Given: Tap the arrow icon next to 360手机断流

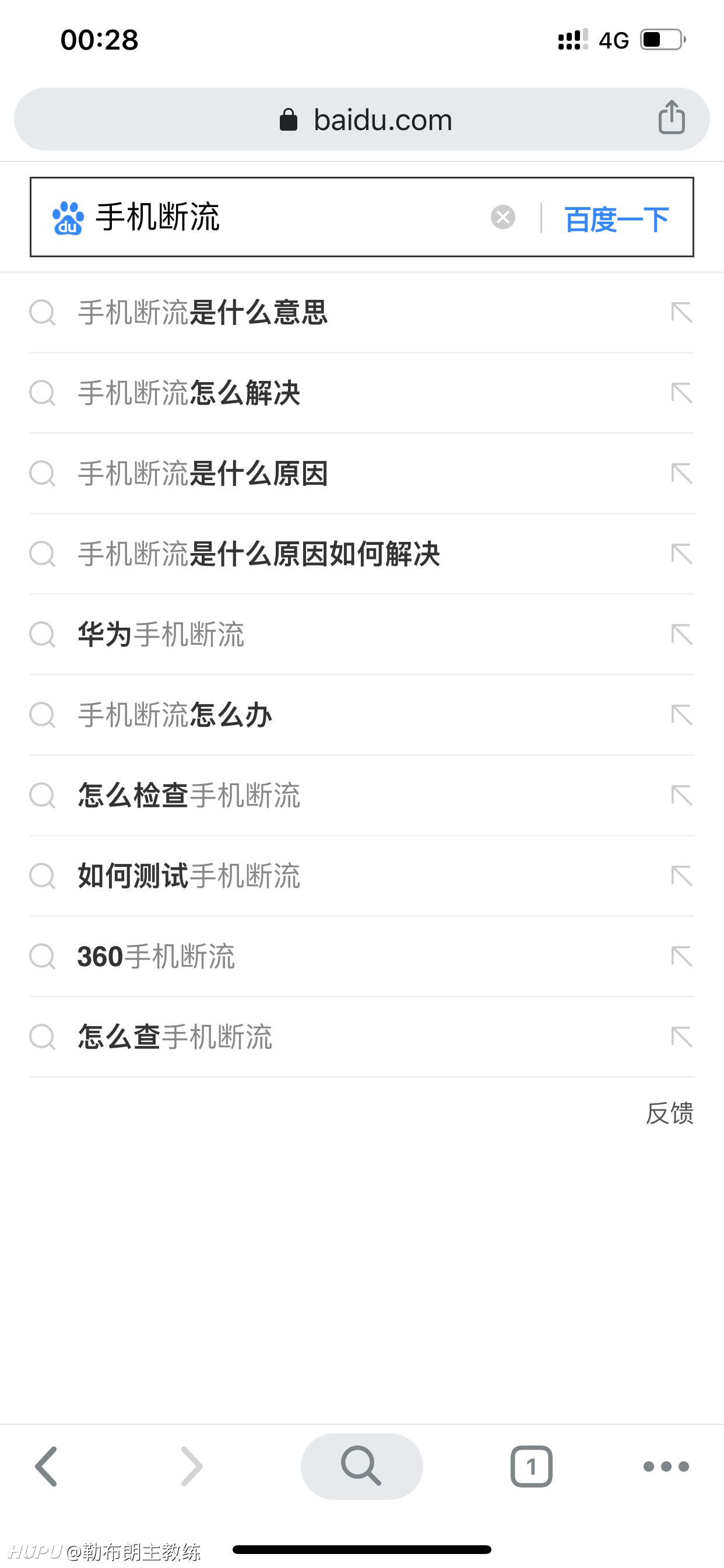Looking at the screenshot, I should click(x=681, y=956).
